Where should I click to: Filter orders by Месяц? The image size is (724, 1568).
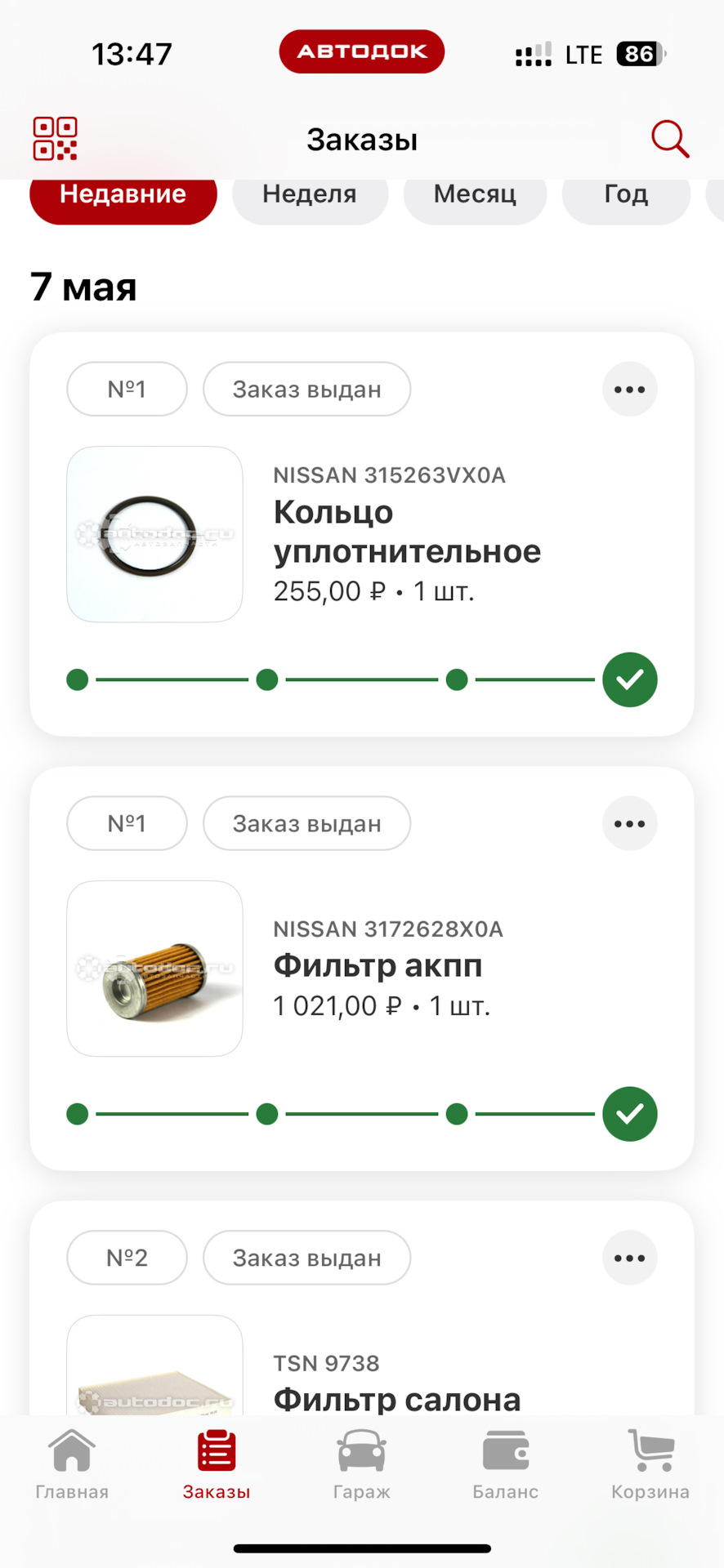[475, 196]
